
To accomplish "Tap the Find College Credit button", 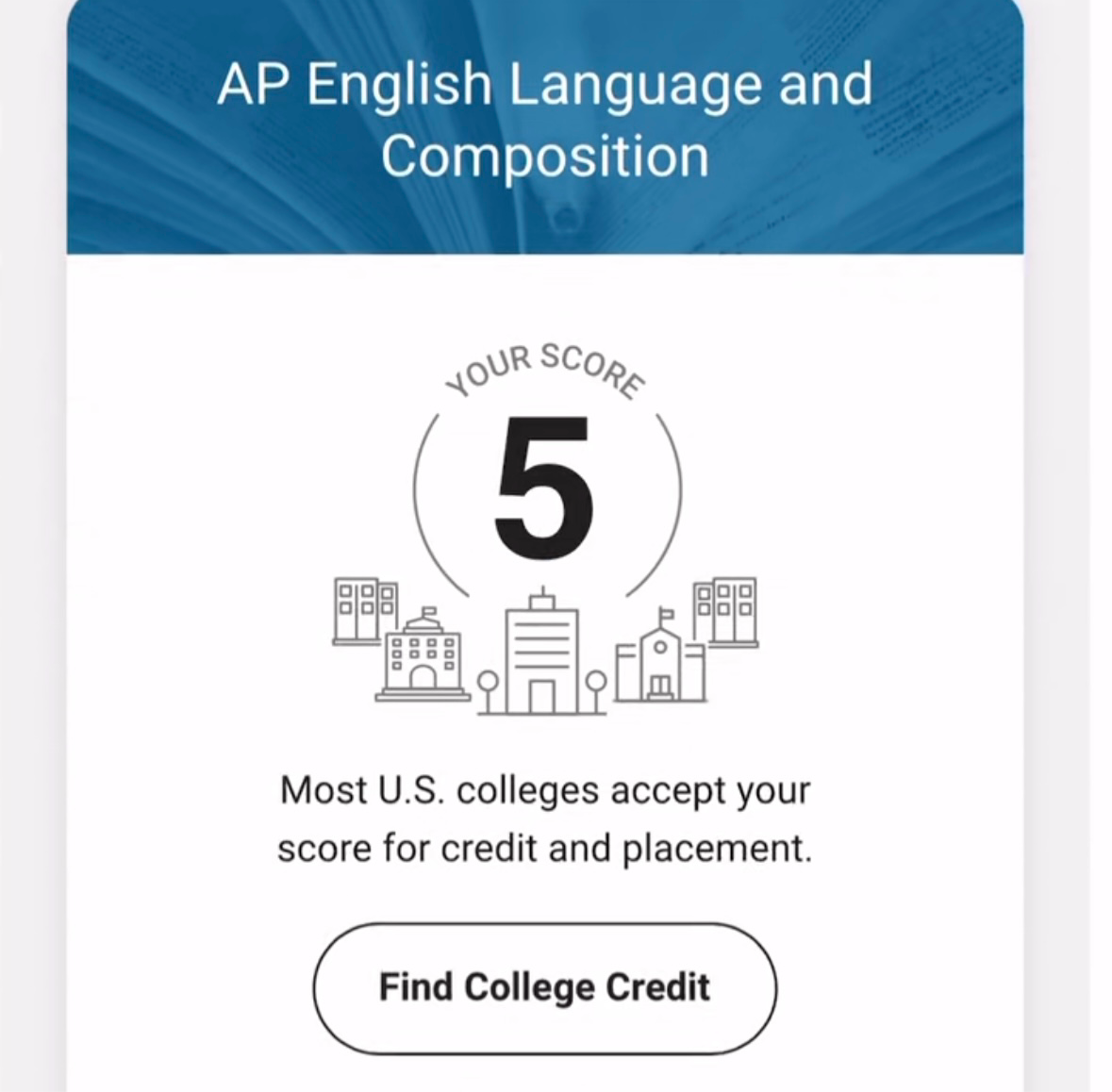I will (x=544, y=987).
